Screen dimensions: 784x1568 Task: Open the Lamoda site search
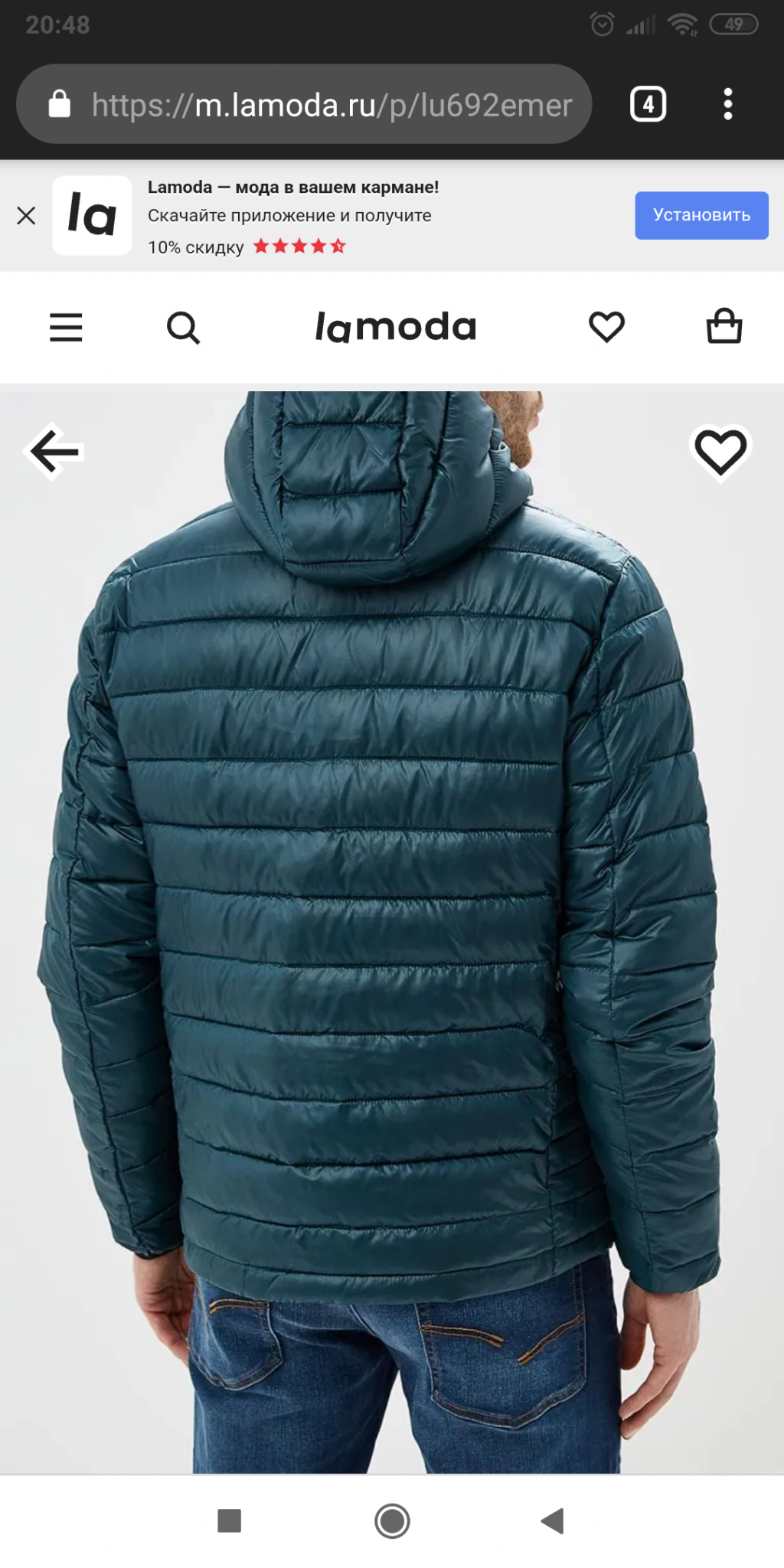click(x=183, y=328)
